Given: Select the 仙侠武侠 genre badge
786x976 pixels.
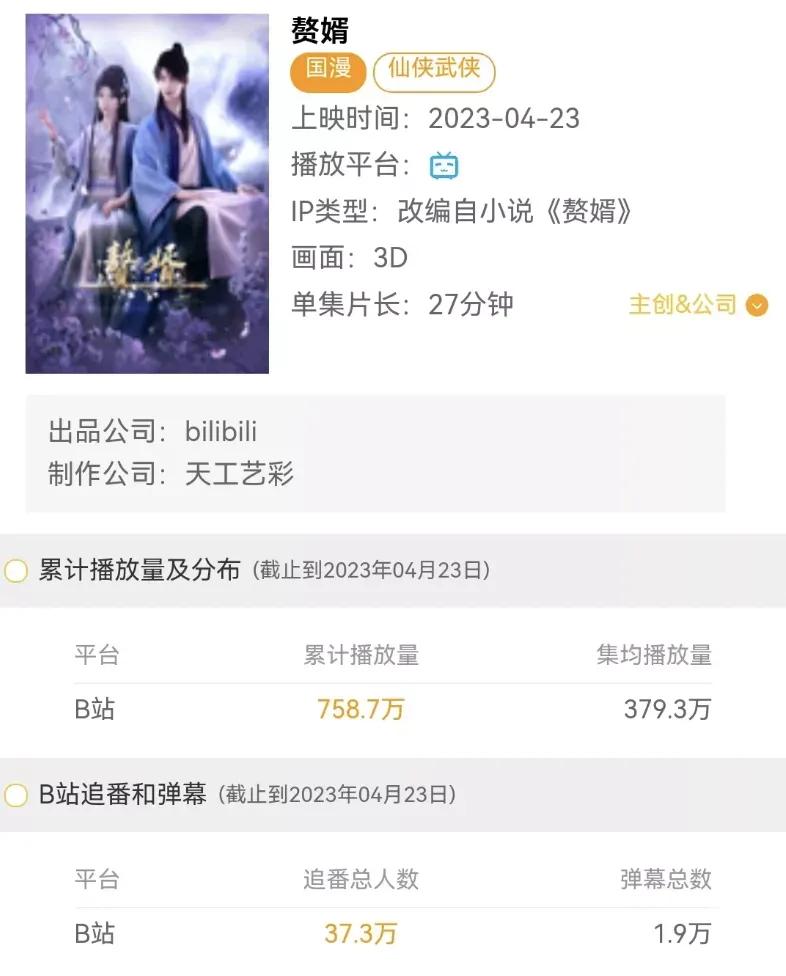Looking at the screenshot, I should click(x=433, y=72).
